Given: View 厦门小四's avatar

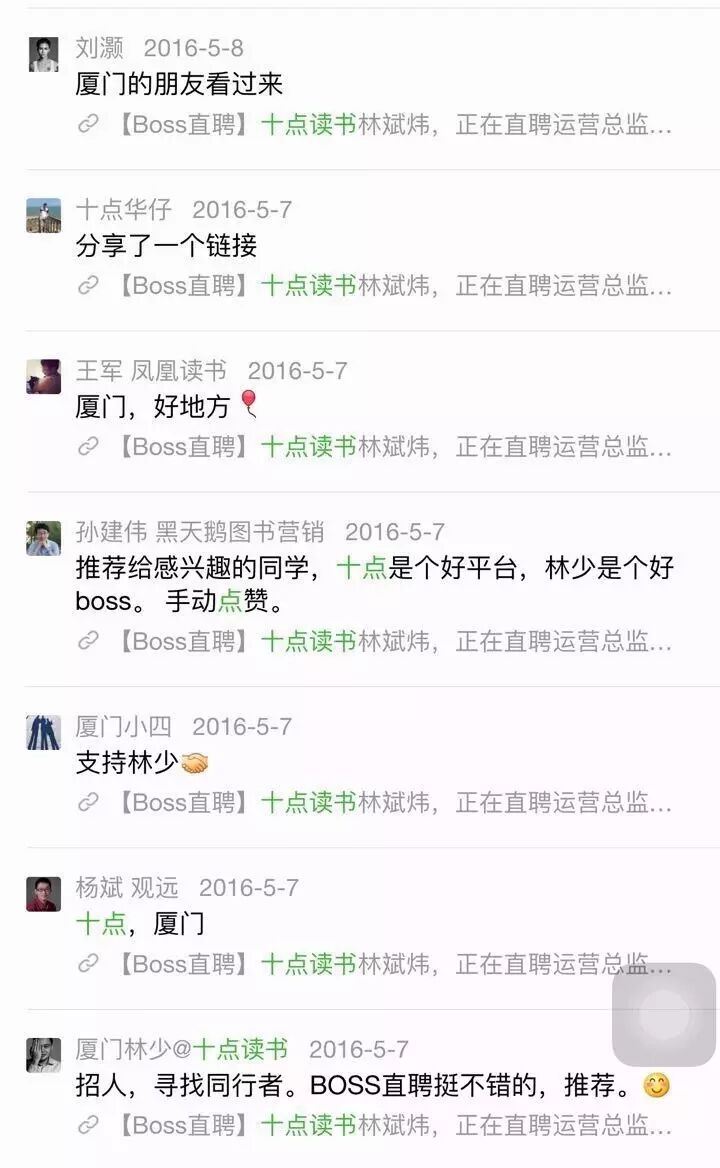Looking at the screenshot, I should pos(43,732).
